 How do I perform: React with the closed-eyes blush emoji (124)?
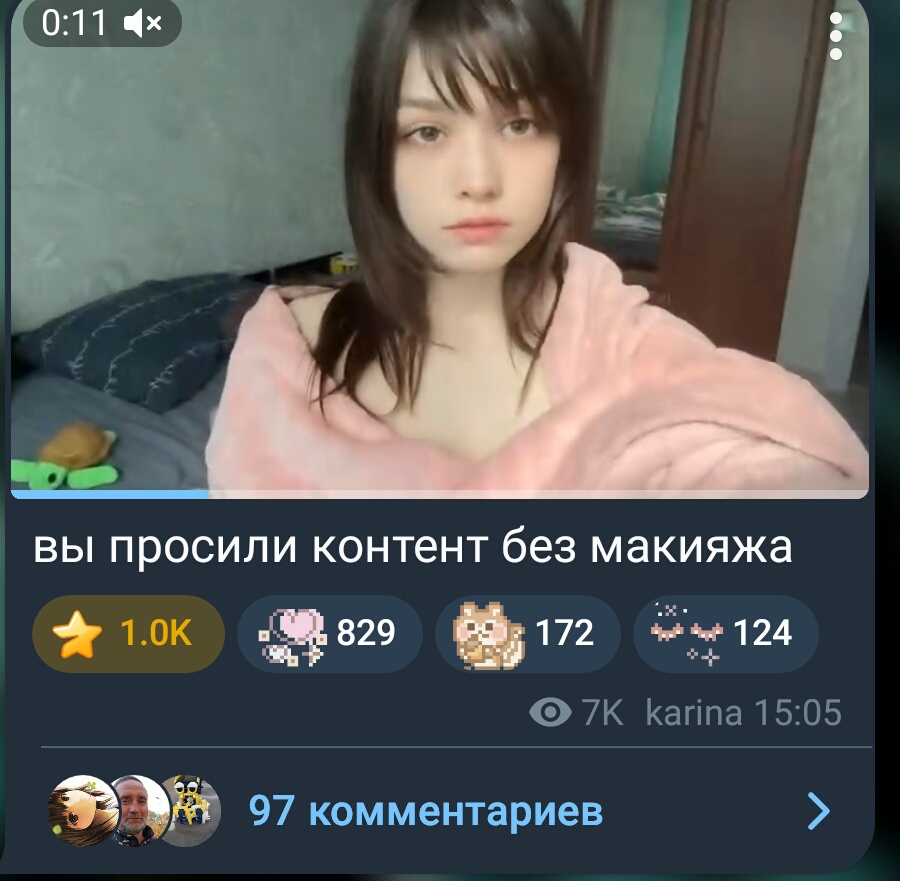pos(725,633)
